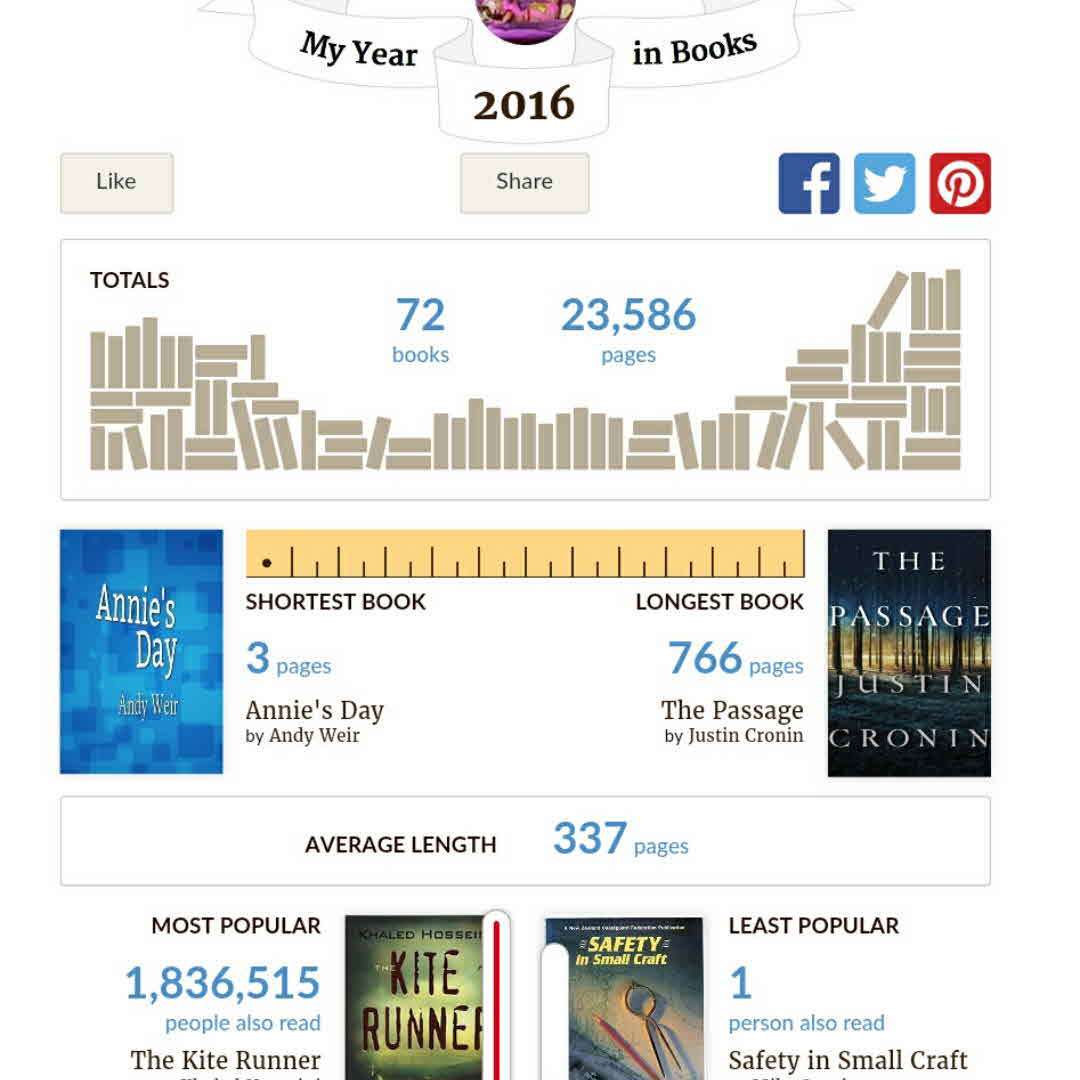The width and height of the screenshot is (1080, 1080).
Task: Like this Year in Books page
Action: tap(116, 182)
